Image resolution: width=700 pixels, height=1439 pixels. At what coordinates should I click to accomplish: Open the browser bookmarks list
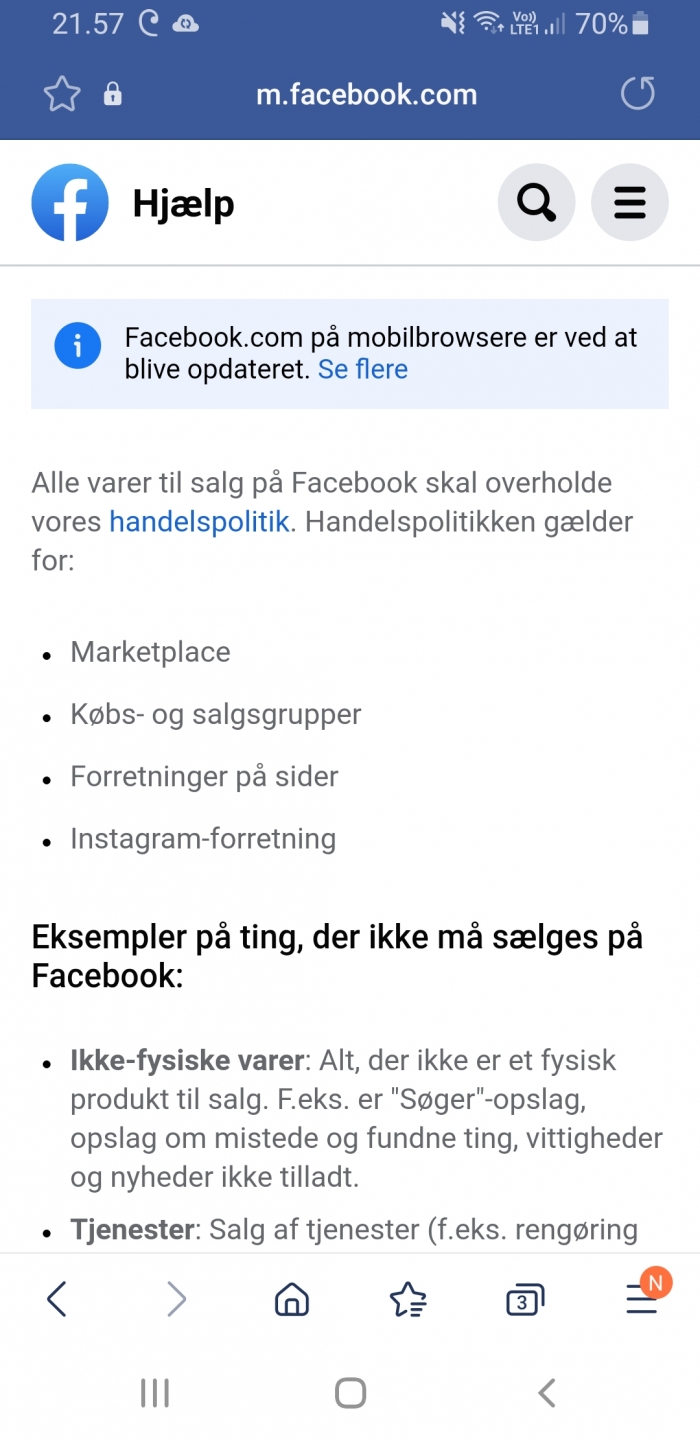coord(408,1299)
